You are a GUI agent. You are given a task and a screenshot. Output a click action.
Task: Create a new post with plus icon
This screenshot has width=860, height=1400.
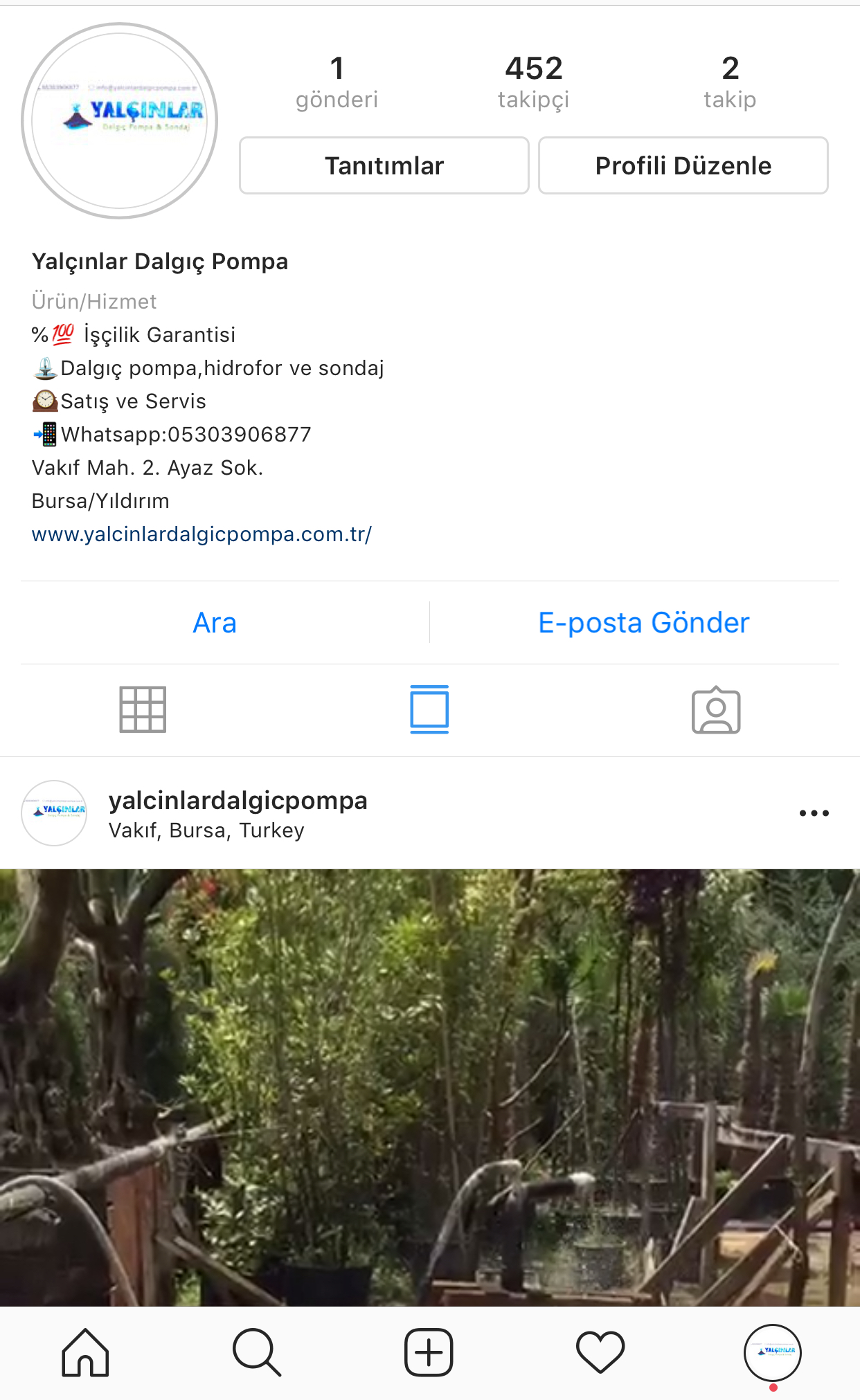(x=429, y=1352)
